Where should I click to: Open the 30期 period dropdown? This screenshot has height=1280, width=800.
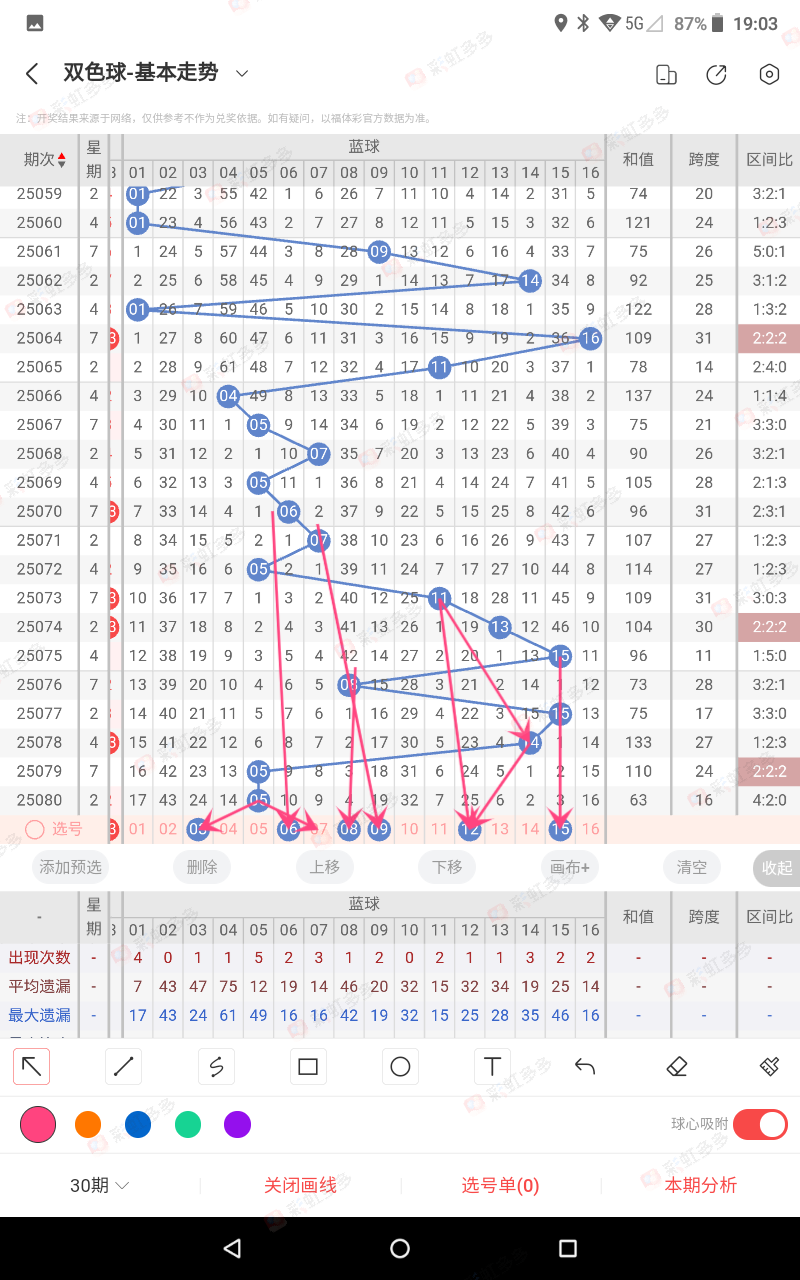(x=99, y=1185)
